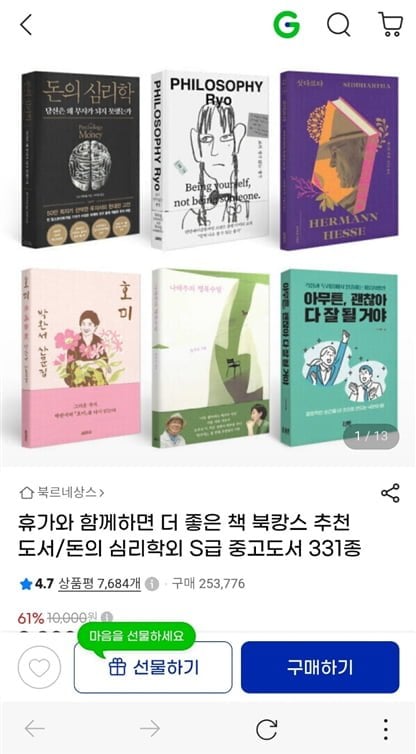Navigate forward in the browser bar

150,729
